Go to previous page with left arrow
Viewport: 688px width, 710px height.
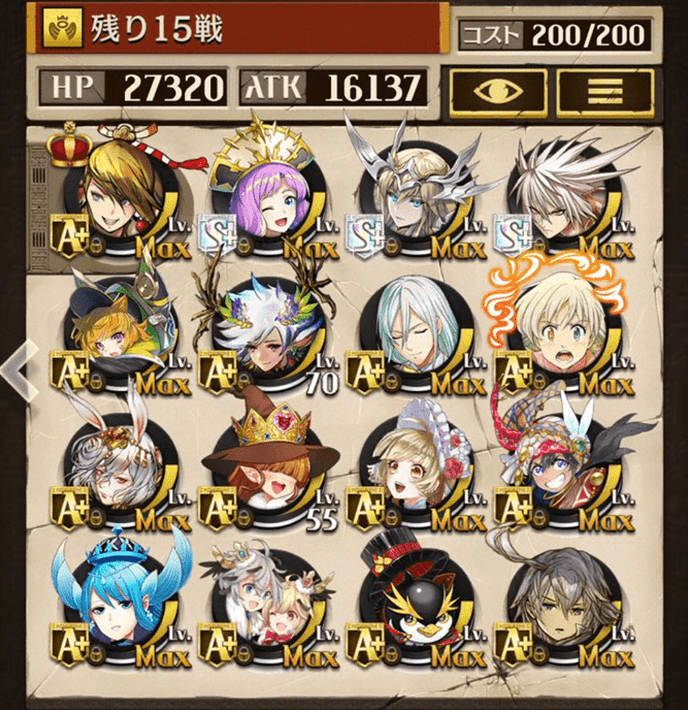coord(18,370)
